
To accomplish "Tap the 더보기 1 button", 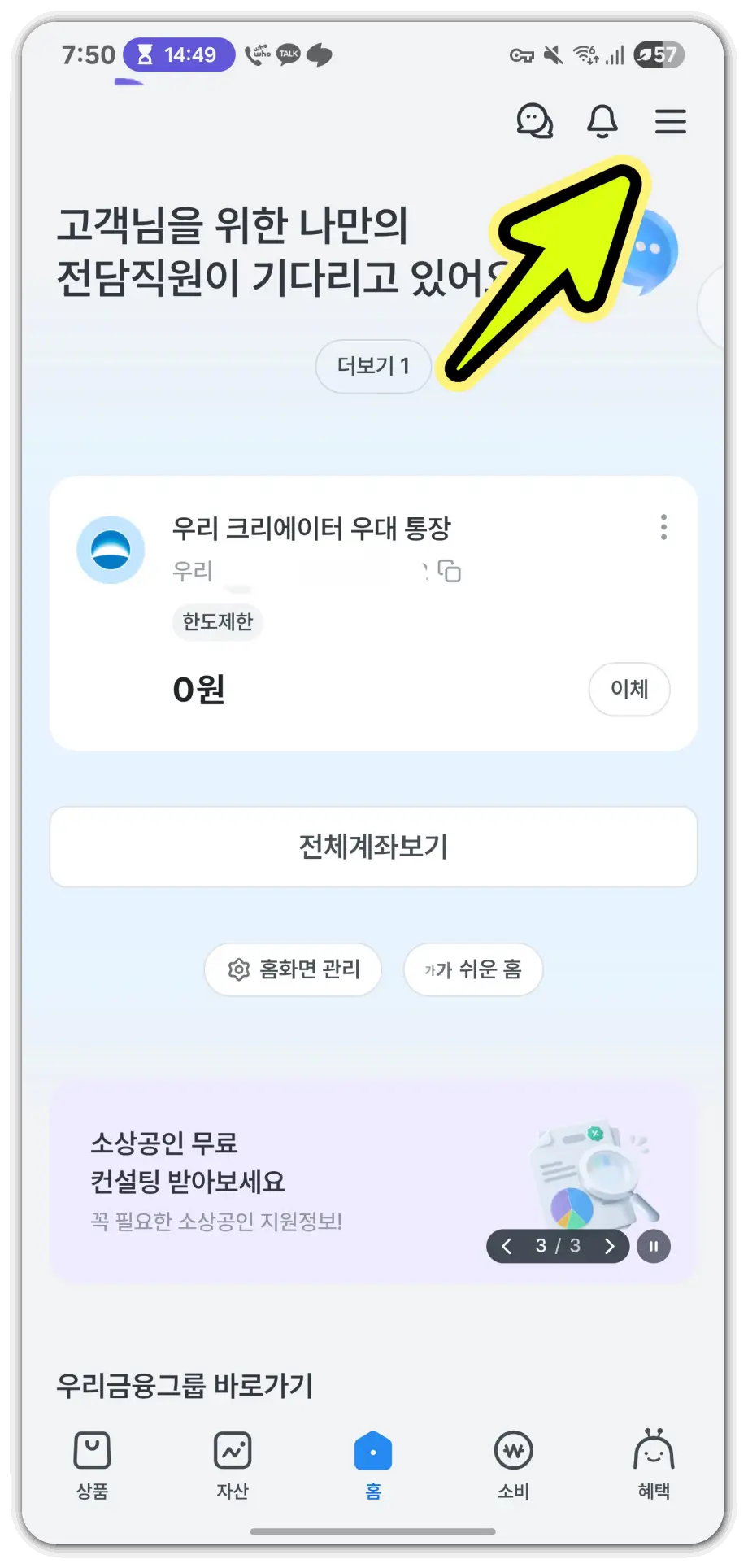I will click(373, 367).
